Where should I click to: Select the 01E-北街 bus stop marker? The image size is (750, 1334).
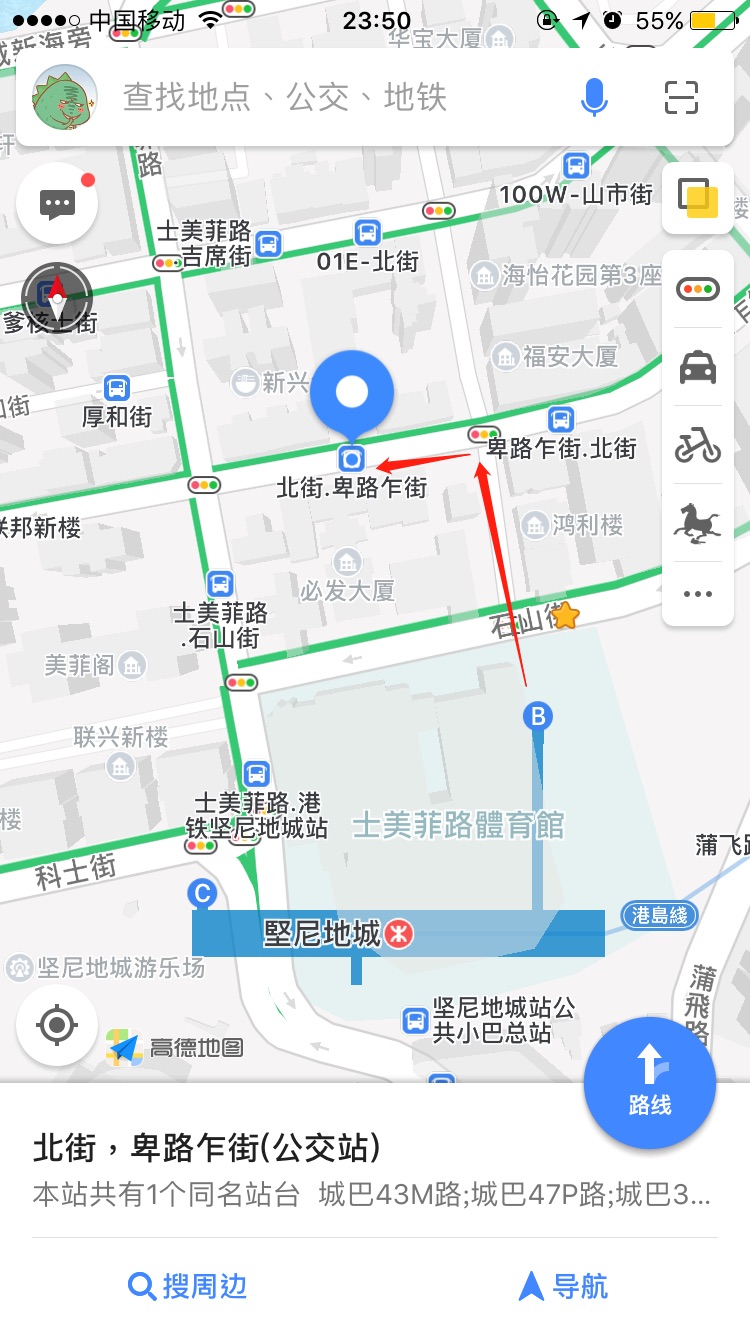click(x=368, y=235)
